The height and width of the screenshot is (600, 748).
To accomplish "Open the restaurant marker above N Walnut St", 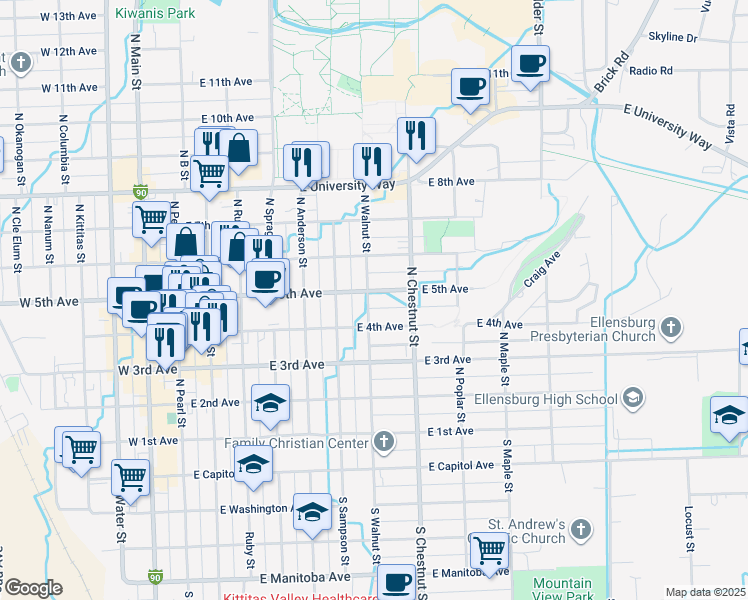I will pos(373,165).
